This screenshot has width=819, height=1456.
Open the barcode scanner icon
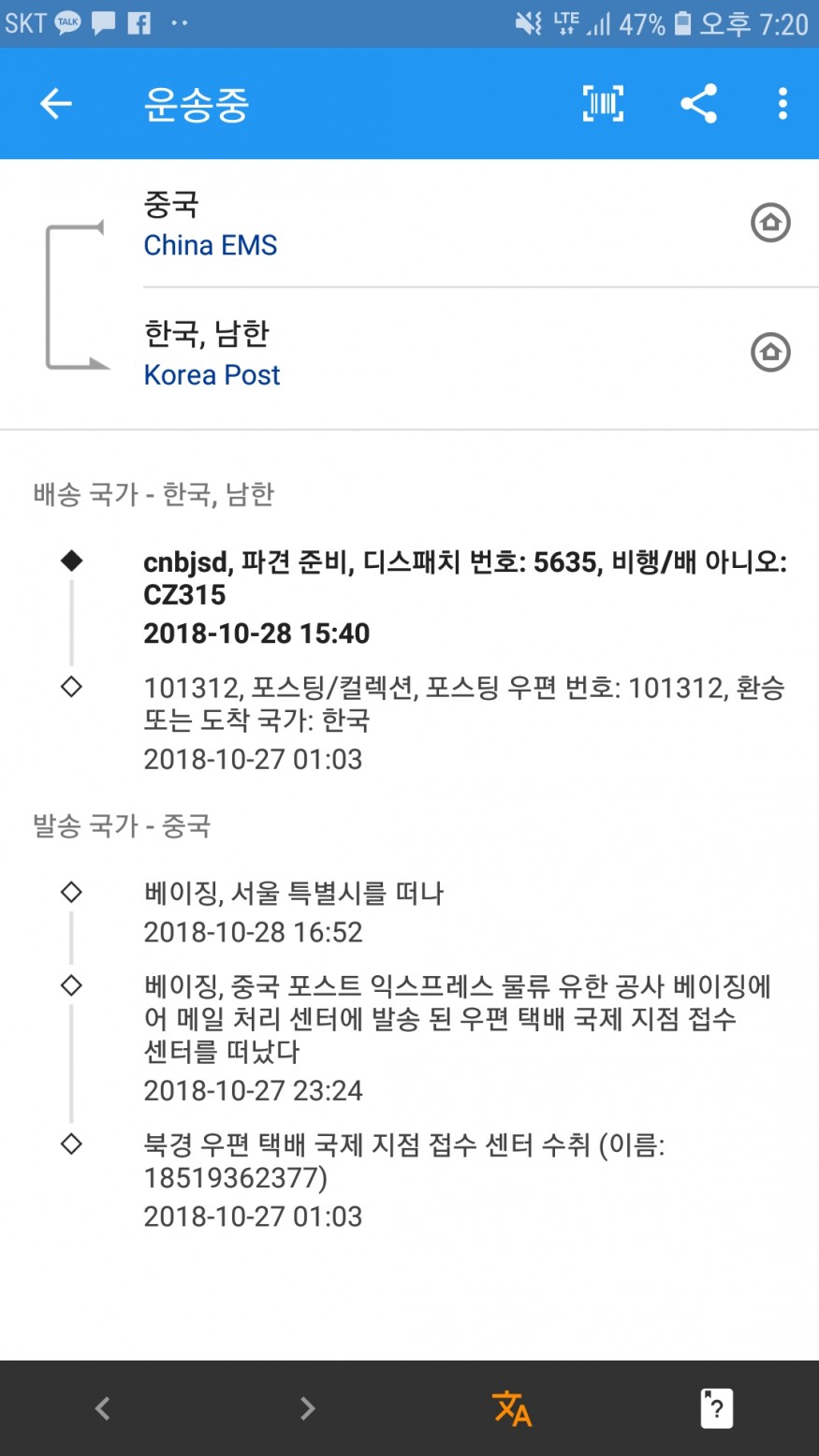click(x=603, y=103)
